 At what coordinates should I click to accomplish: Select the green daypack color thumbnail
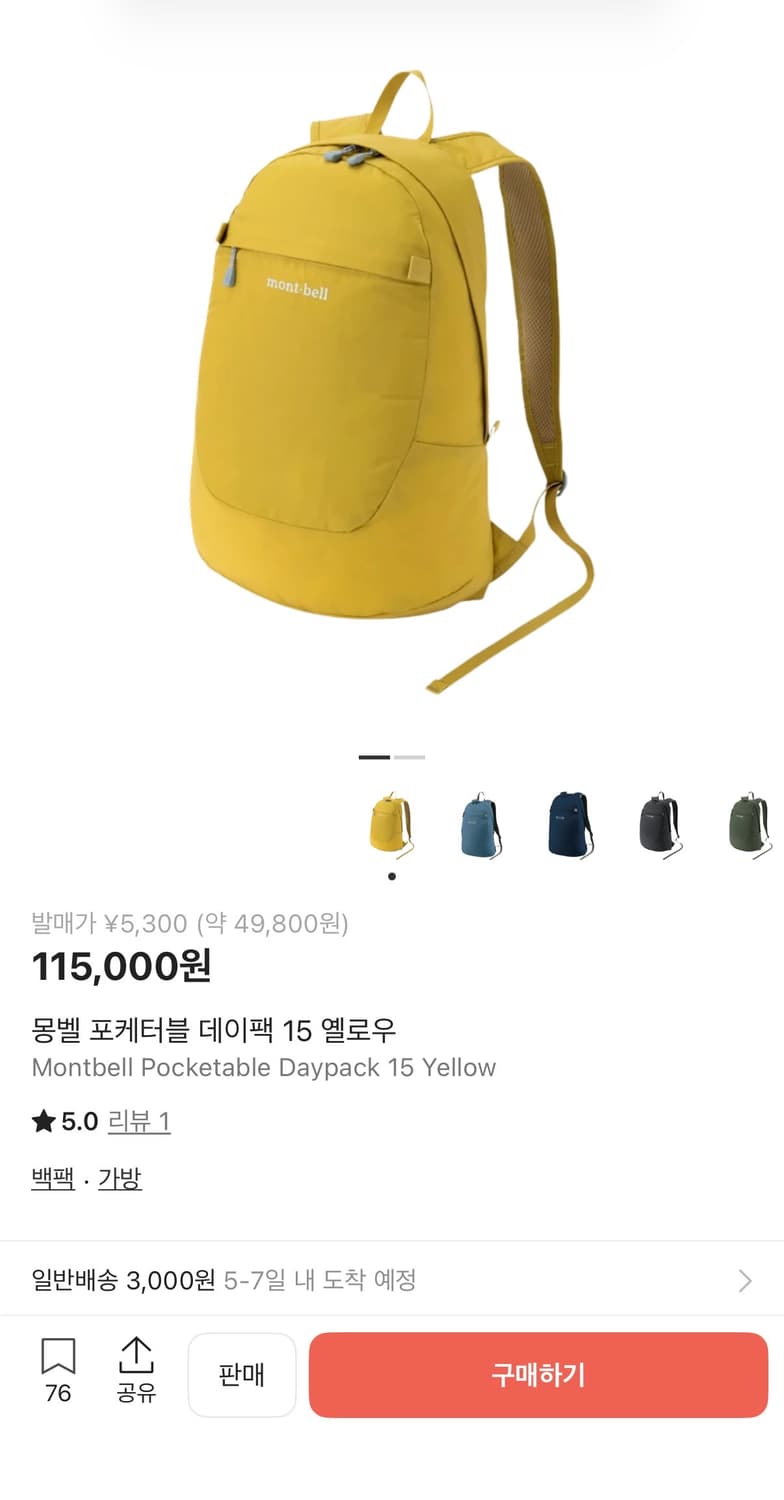pos(745,822)
